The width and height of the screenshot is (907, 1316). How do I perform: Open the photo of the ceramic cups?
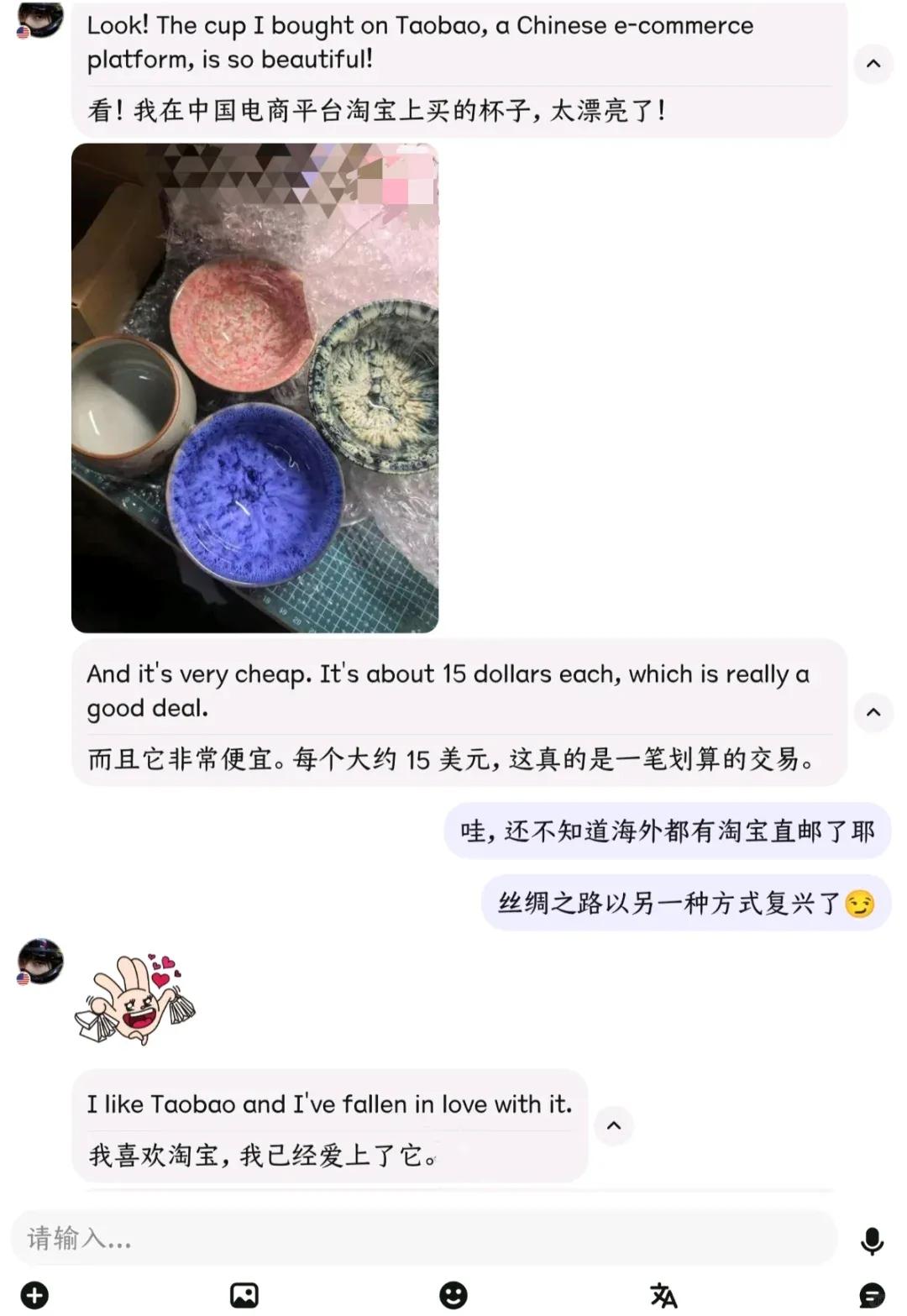[254, 386]
